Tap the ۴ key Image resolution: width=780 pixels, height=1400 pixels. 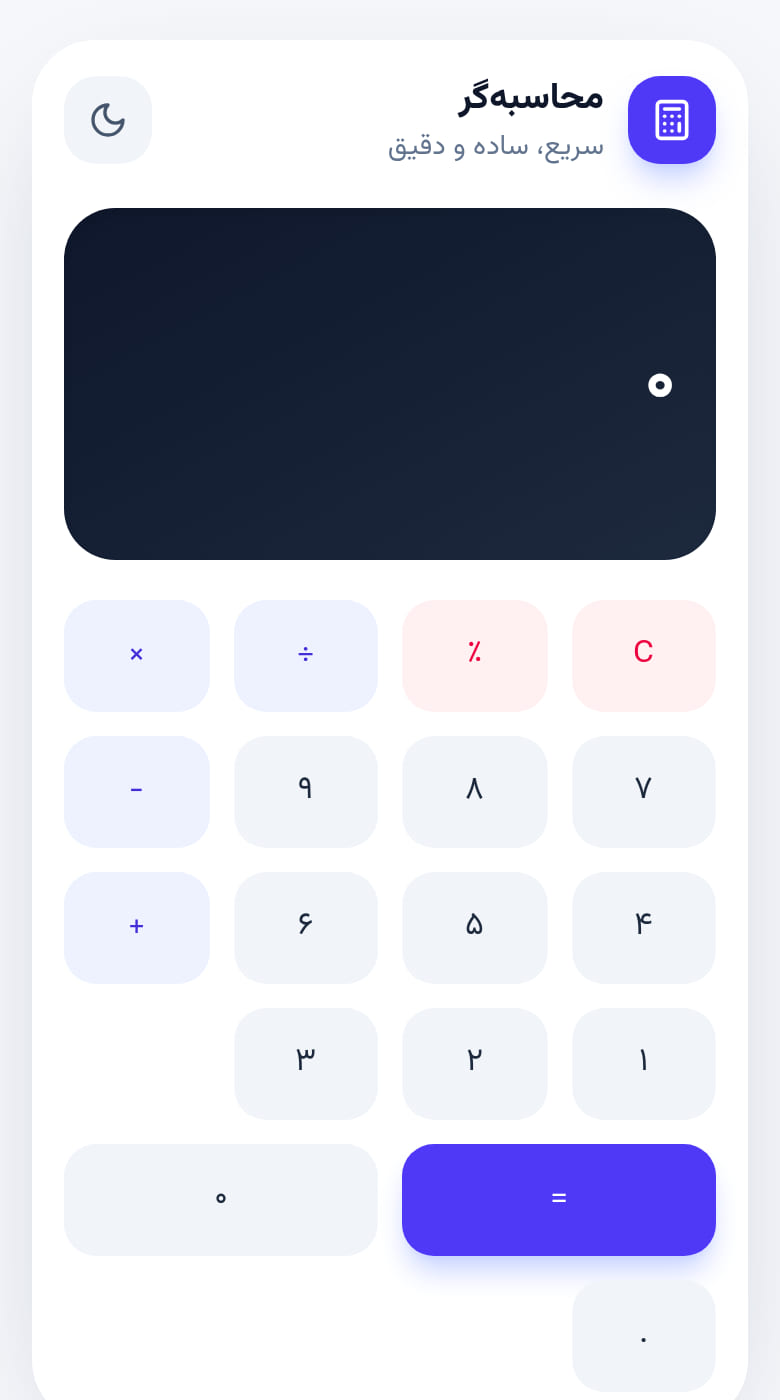tap(644, 928)
